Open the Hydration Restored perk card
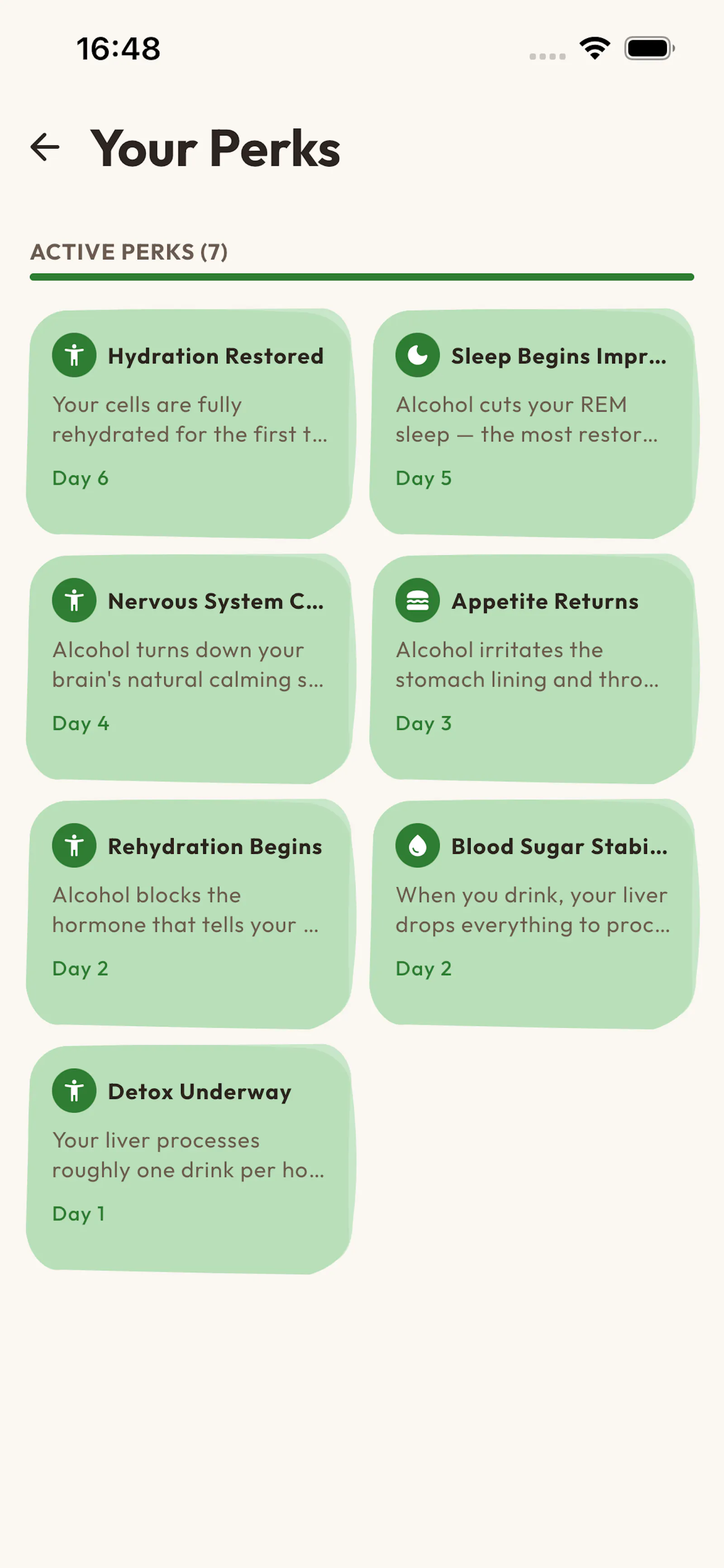Screen dimensions: 724x1568 [x=191, y=424]
